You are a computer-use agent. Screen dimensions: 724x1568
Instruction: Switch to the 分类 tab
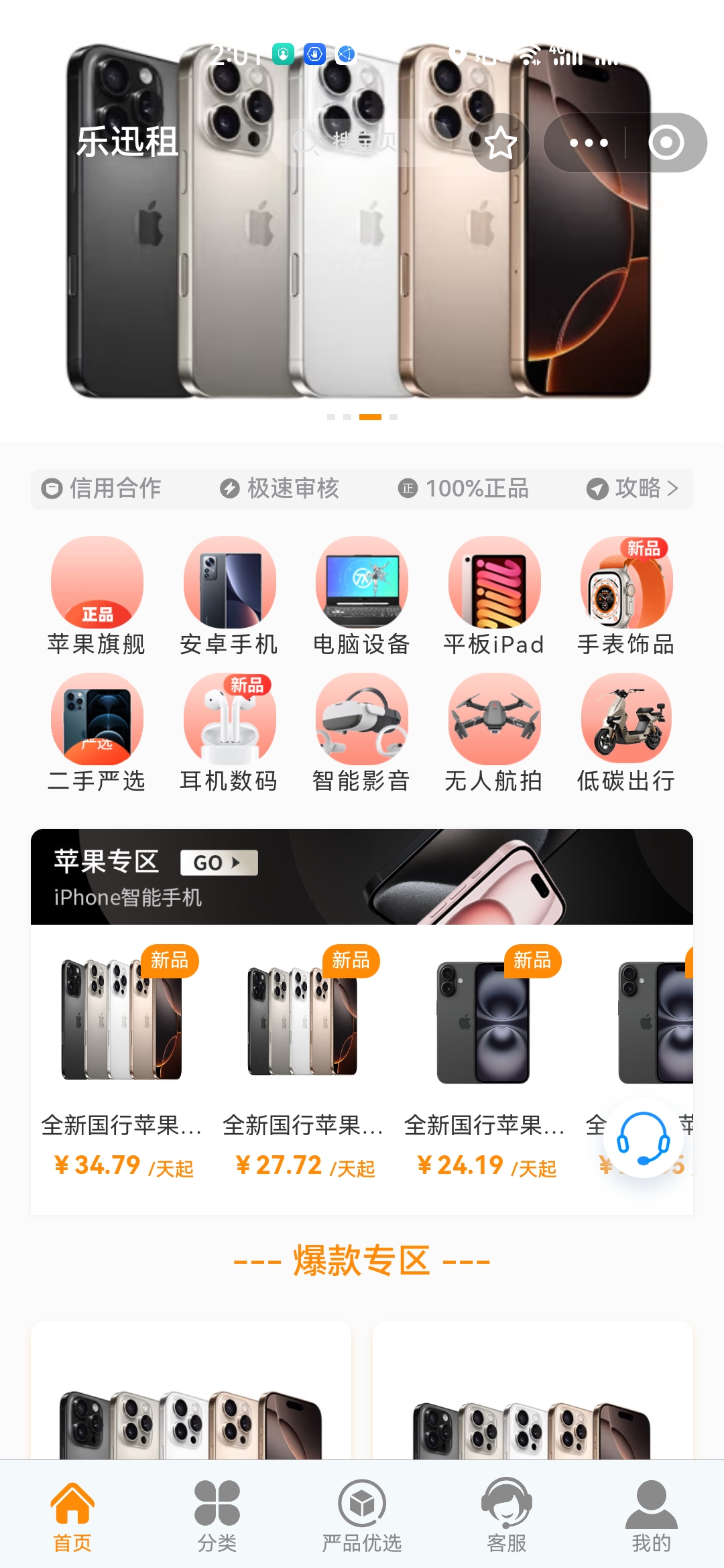(217, 1516)
